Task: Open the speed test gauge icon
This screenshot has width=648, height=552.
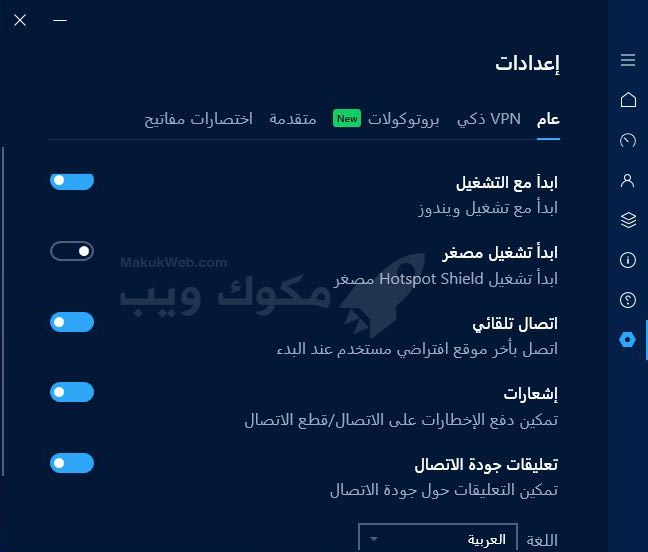Action: click(628, 140)
